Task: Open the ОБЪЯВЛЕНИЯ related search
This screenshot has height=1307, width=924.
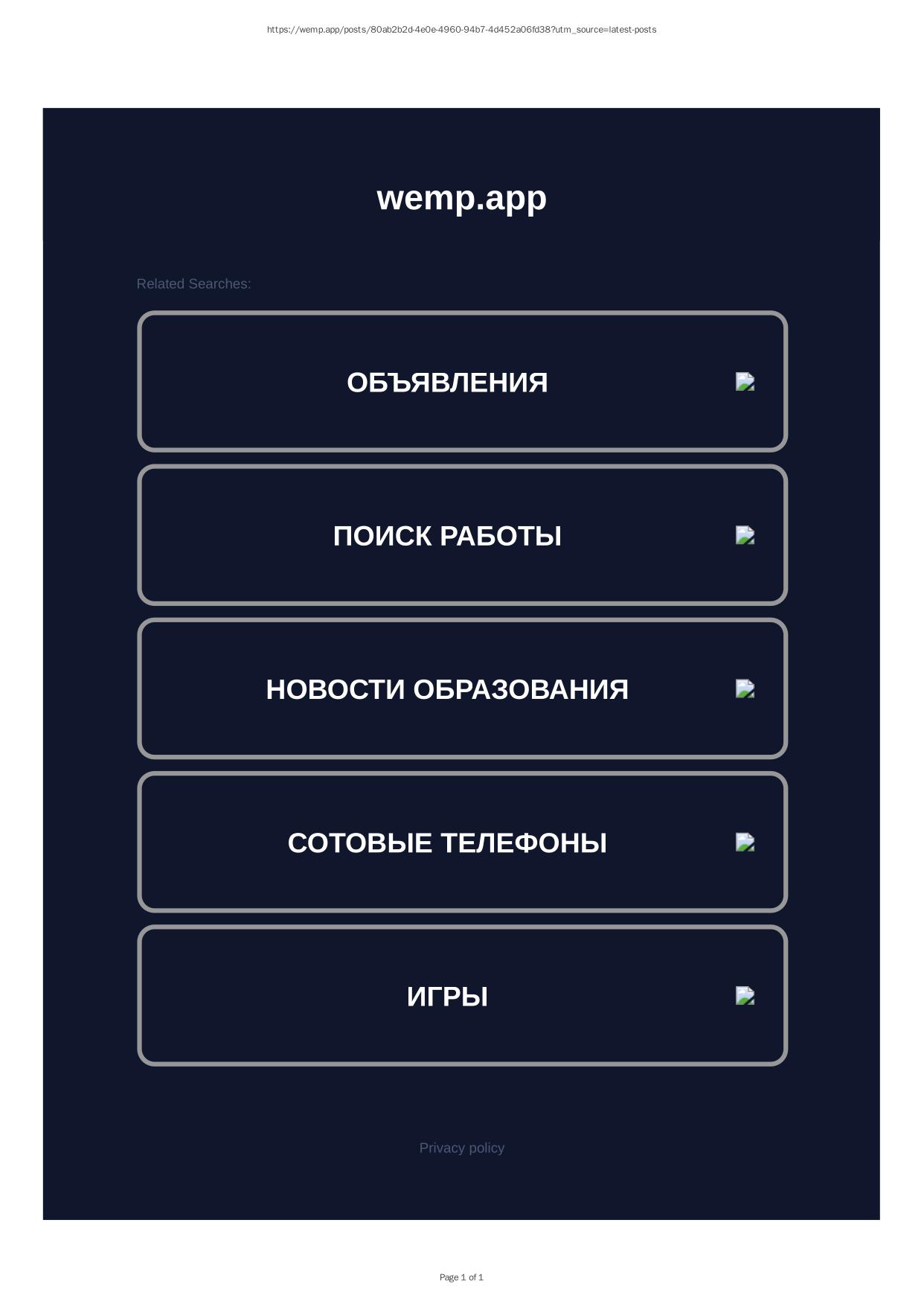Action: pos(462,382)
